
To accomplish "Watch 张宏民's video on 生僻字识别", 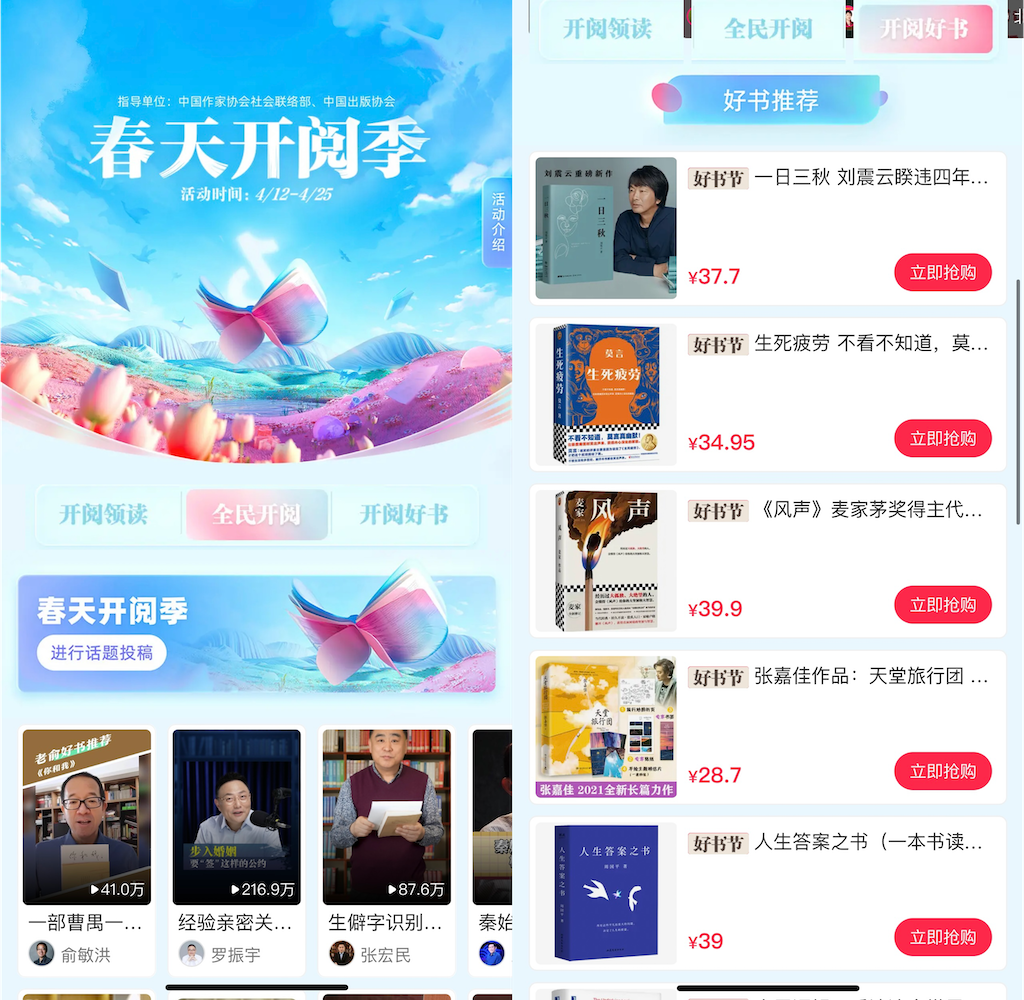I will coord(385,817).
